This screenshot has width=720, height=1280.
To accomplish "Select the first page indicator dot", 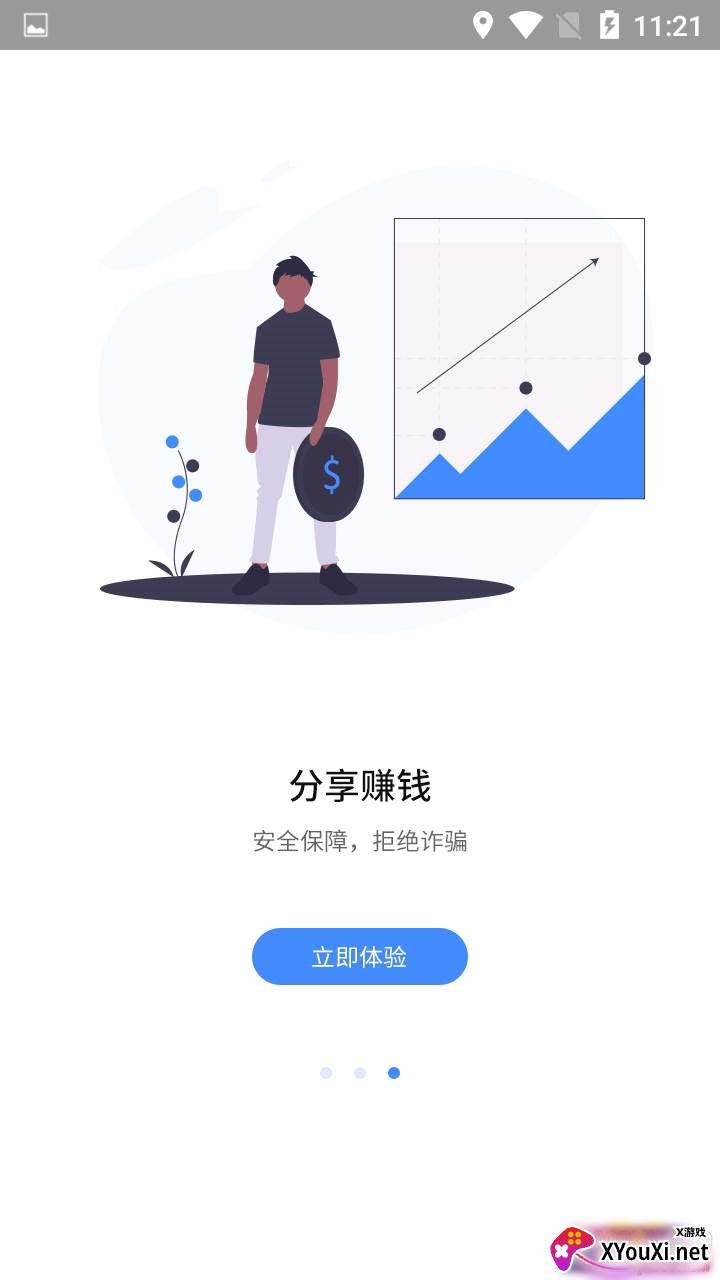I will (326, 1073).
